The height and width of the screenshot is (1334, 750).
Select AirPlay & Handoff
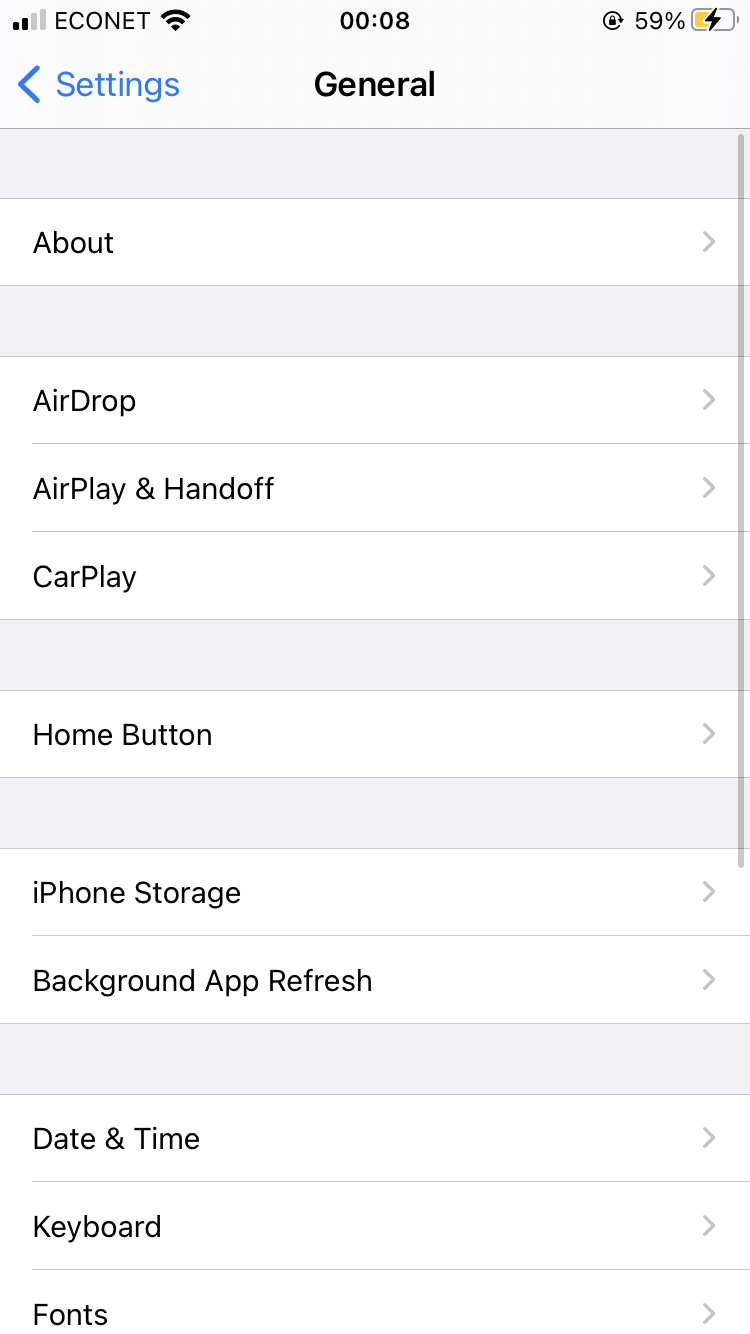click(375, 488)
